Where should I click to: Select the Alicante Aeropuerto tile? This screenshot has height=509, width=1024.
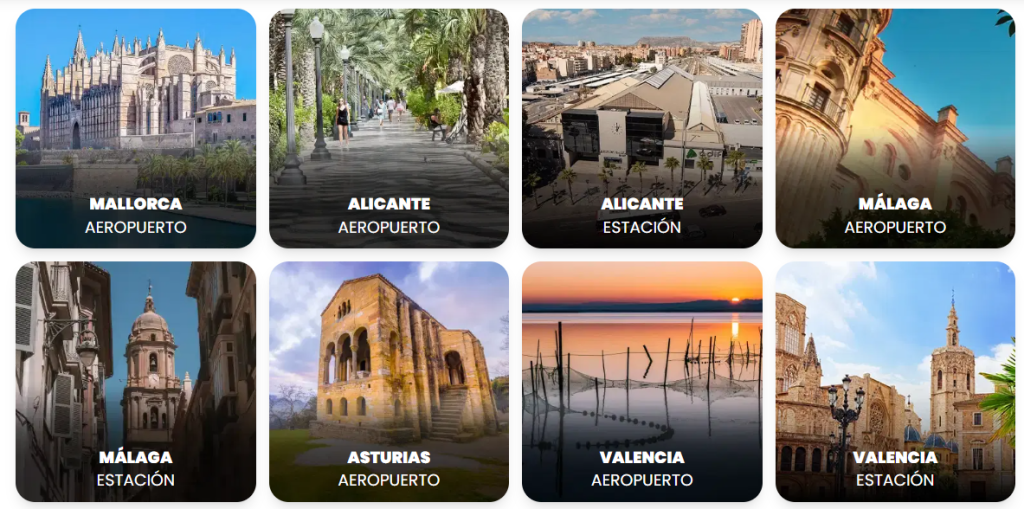[388, 128]
